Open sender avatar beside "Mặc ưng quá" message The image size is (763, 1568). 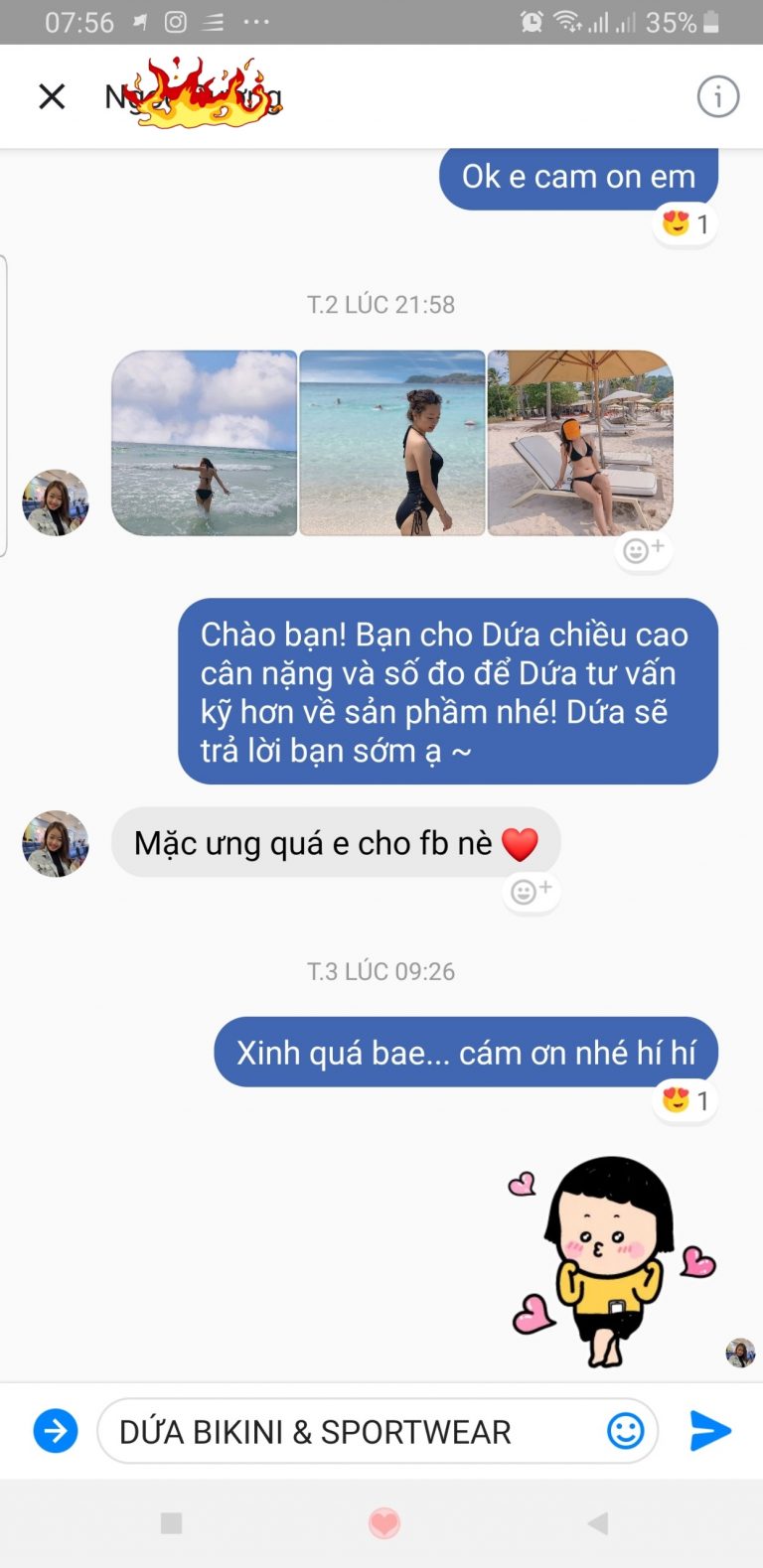[x=56, y=843]
